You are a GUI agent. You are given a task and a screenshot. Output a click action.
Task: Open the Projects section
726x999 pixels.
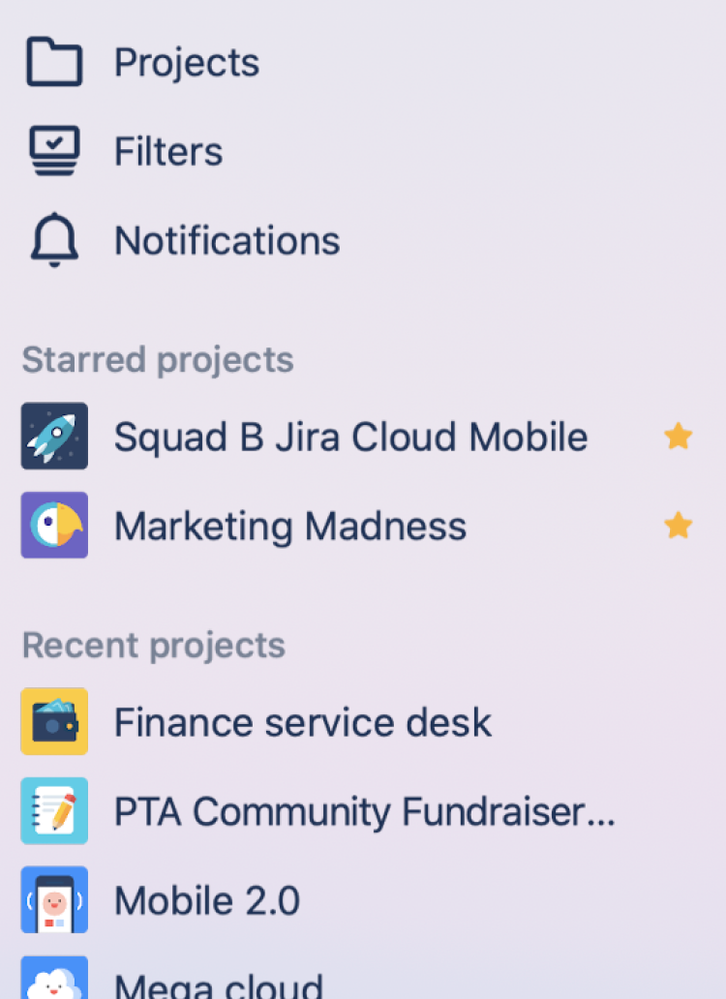click(x=186, y=62)
